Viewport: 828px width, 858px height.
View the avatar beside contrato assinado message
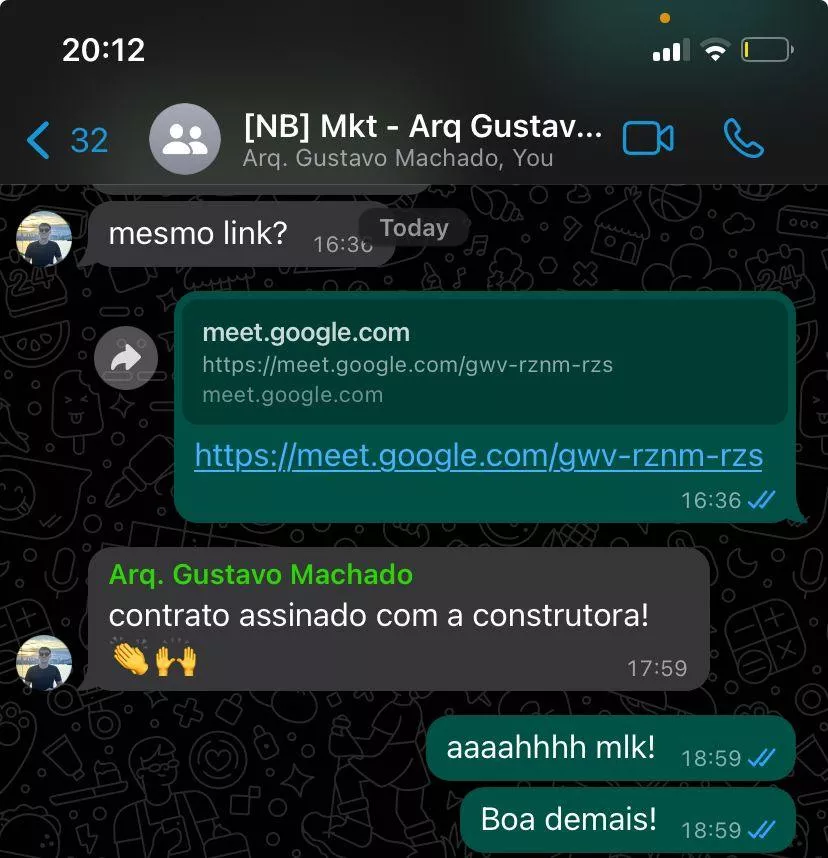[x=44, y=662]
